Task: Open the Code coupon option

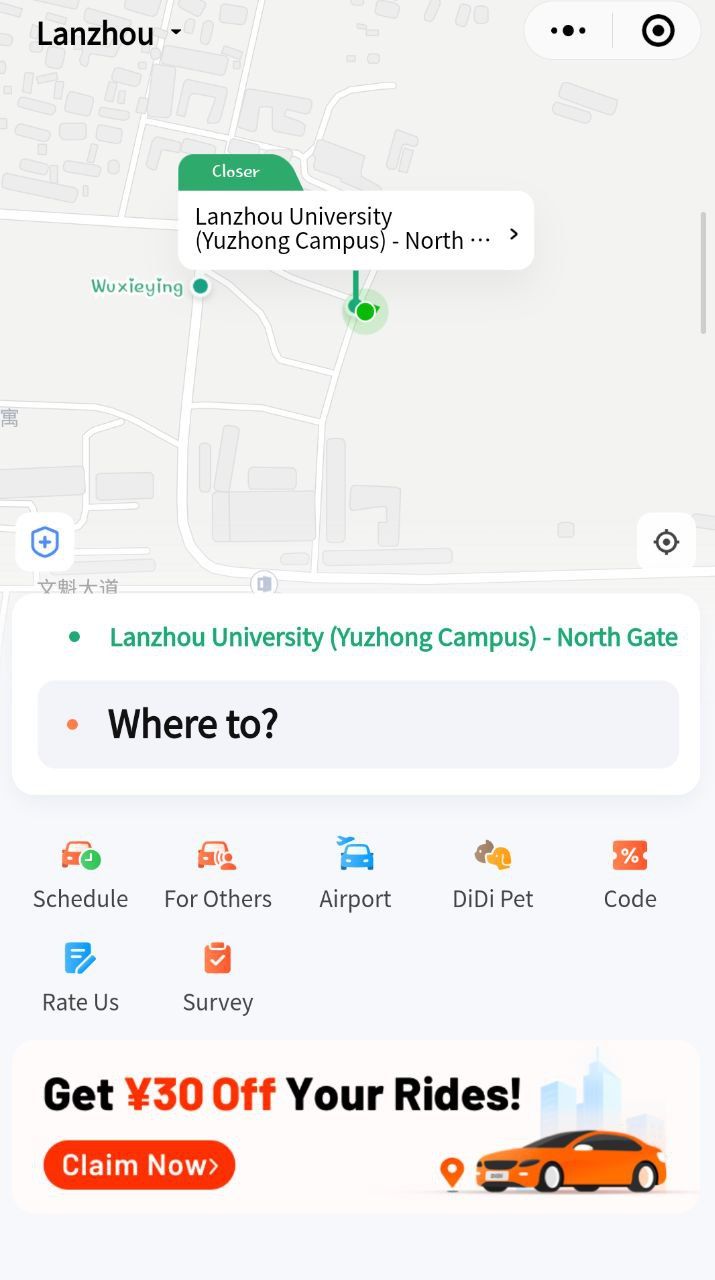Action: click(630, 874)
